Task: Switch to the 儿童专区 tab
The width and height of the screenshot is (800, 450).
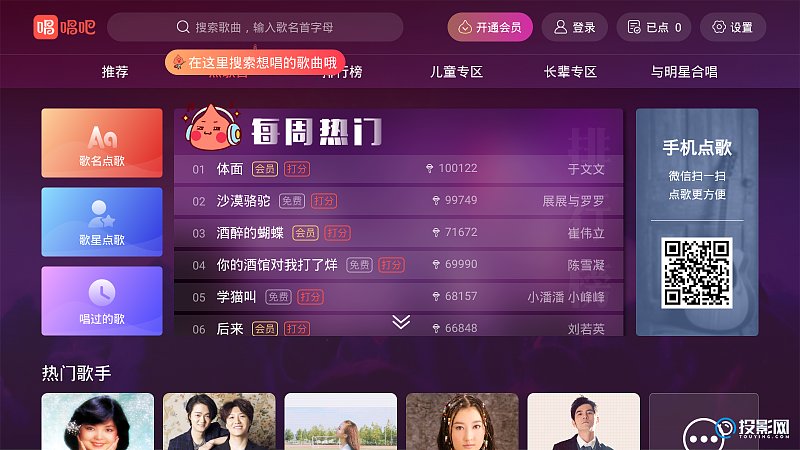Action: coord(456,72)
